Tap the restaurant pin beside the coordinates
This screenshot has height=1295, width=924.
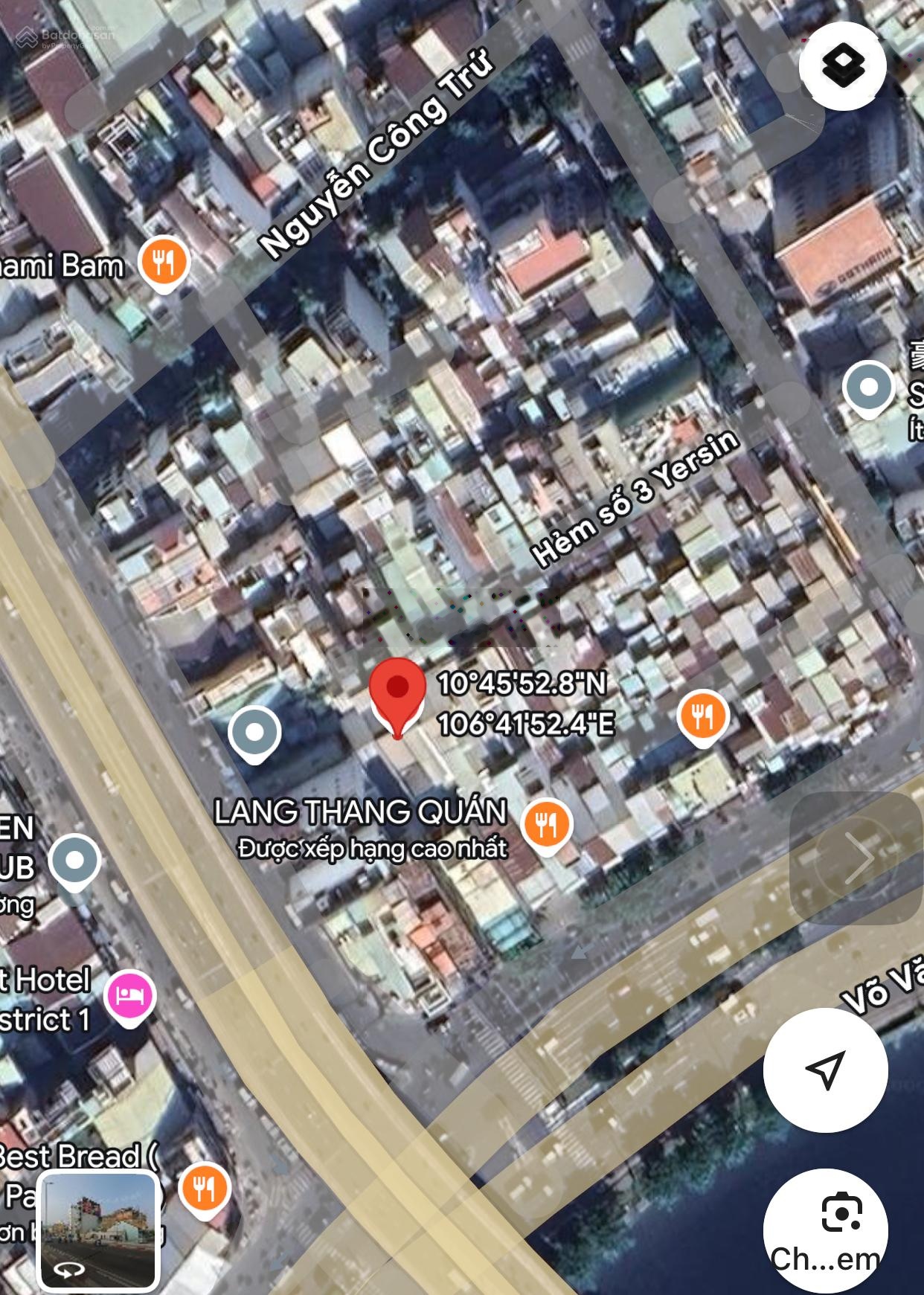click(702, 717)
